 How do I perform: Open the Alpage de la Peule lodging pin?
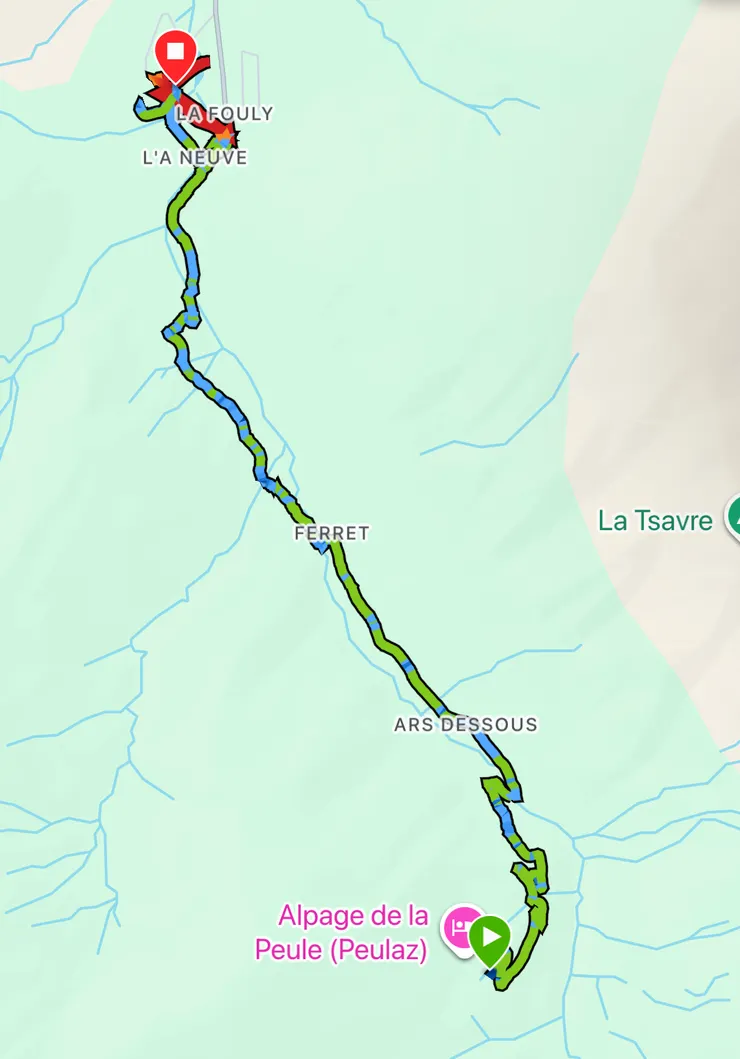(461, 928)
